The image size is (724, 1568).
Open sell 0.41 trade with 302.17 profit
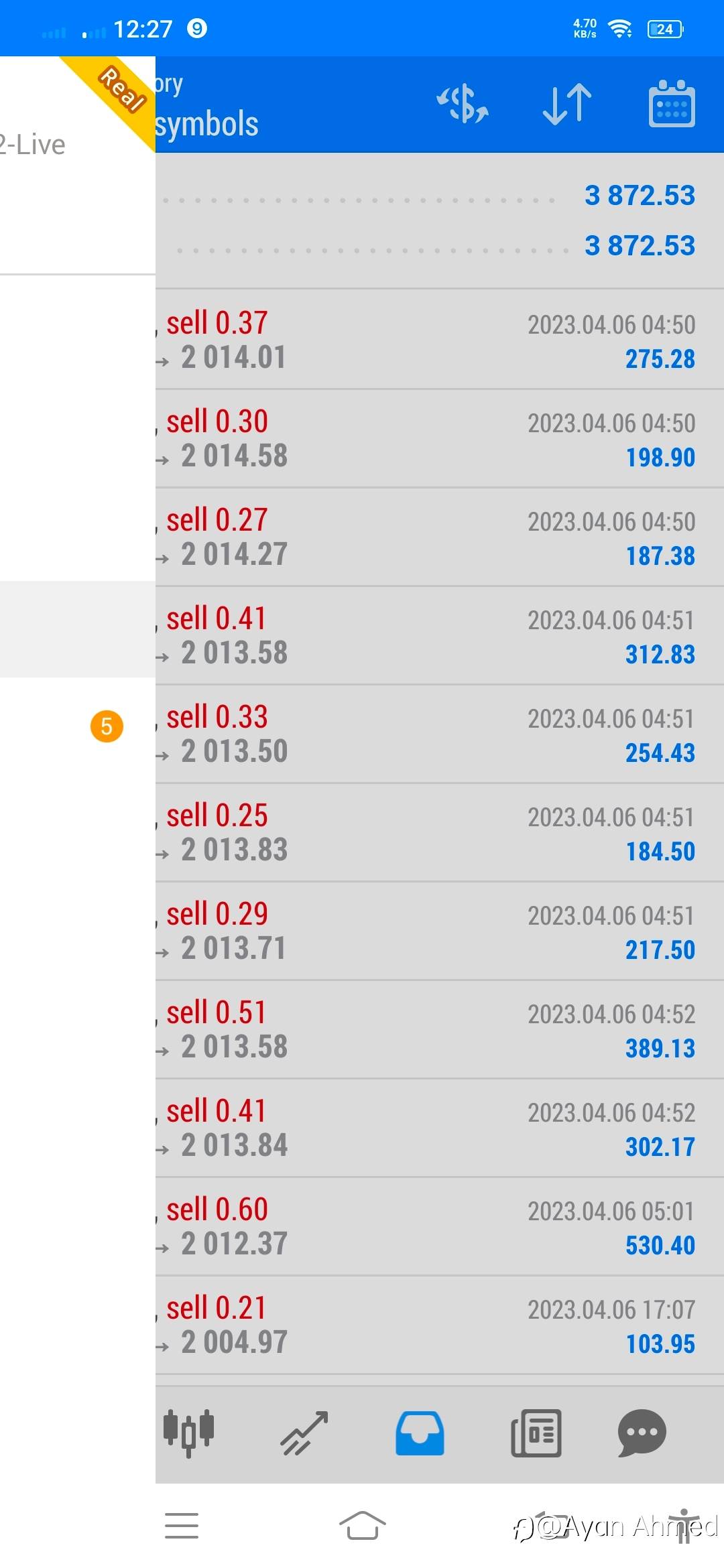[429, 1128]
